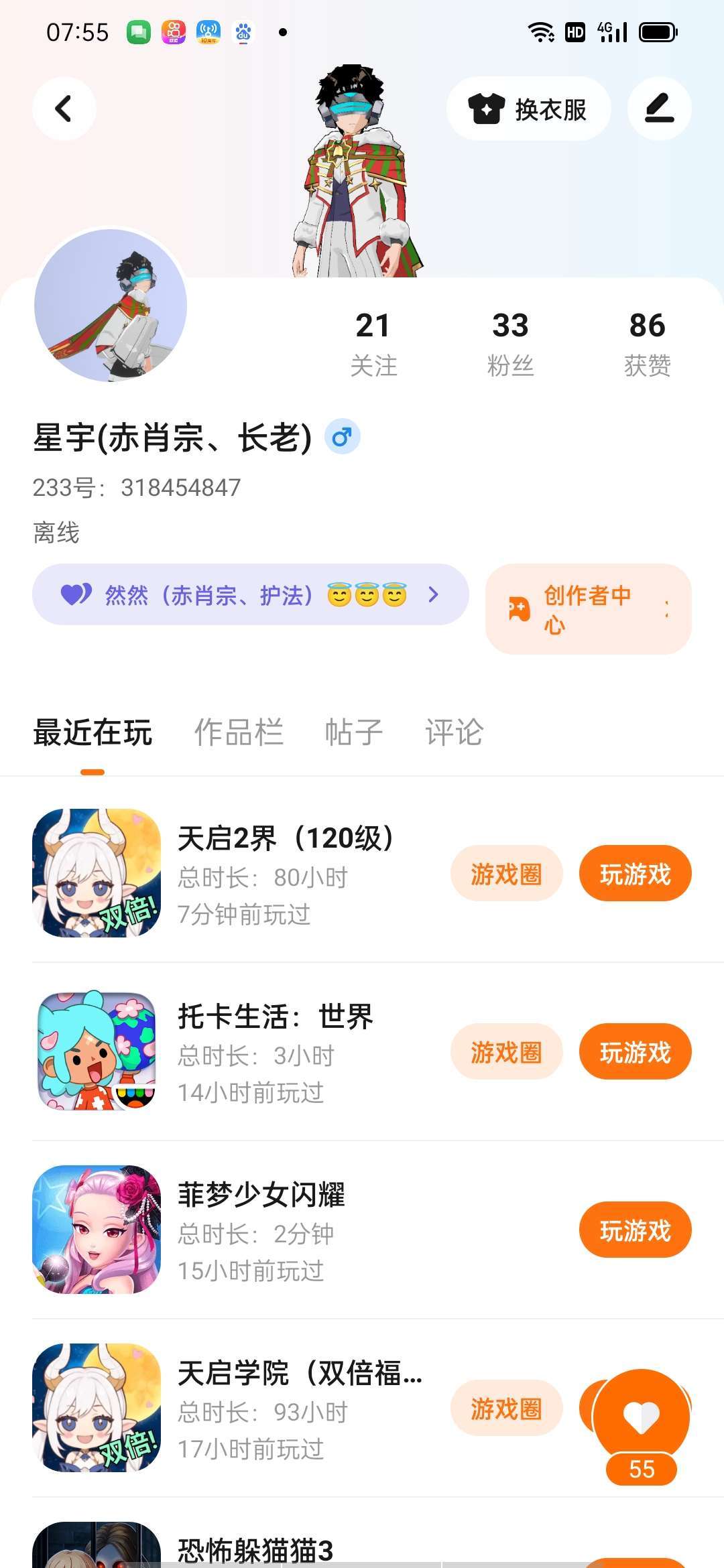The width and height of the screenshot is (724, 1568).
Task: Switch to the 帖子 tab
Action: [354, 732]
